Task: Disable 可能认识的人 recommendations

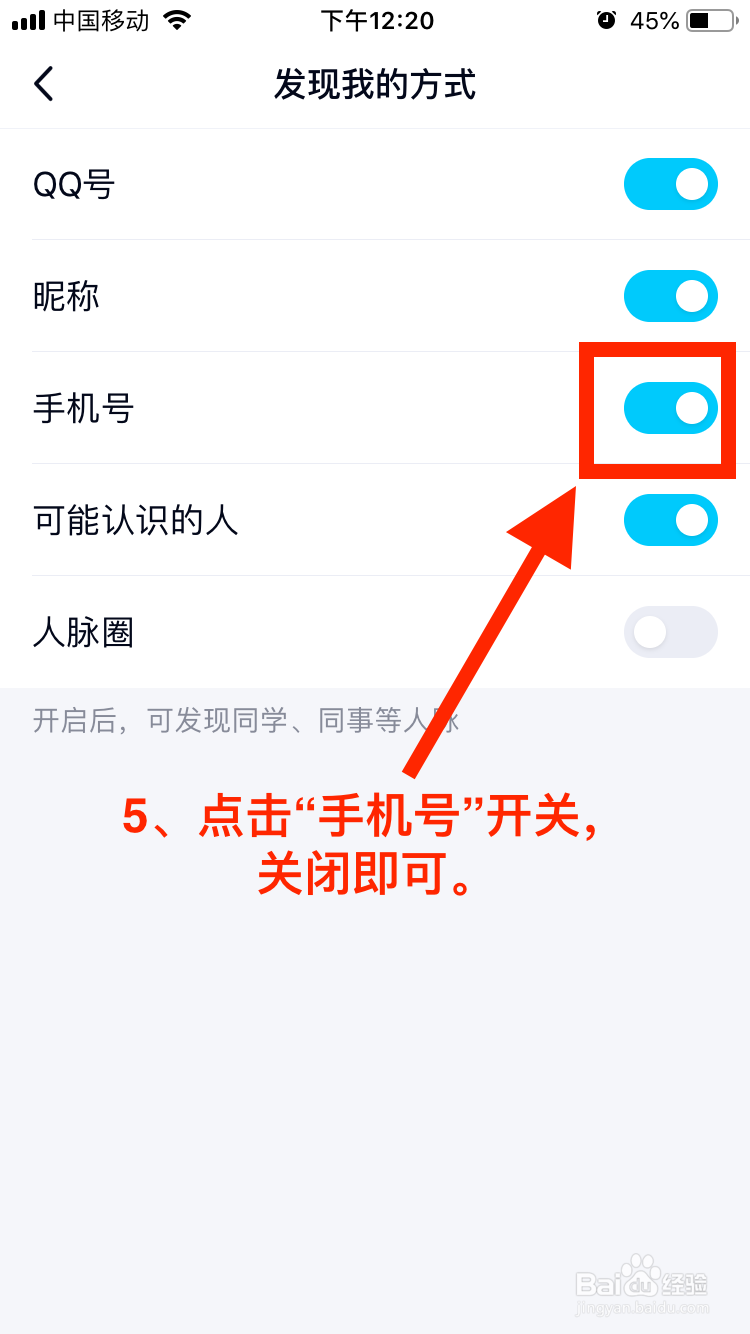Action: [670, 520]
